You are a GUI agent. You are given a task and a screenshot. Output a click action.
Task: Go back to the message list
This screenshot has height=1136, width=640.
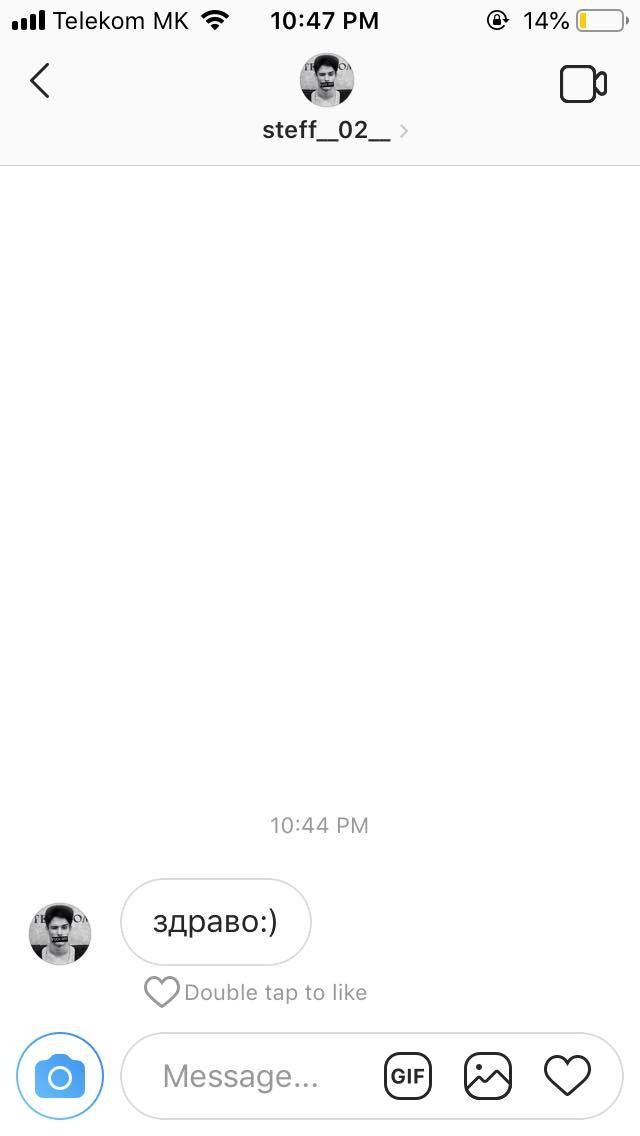40,80
